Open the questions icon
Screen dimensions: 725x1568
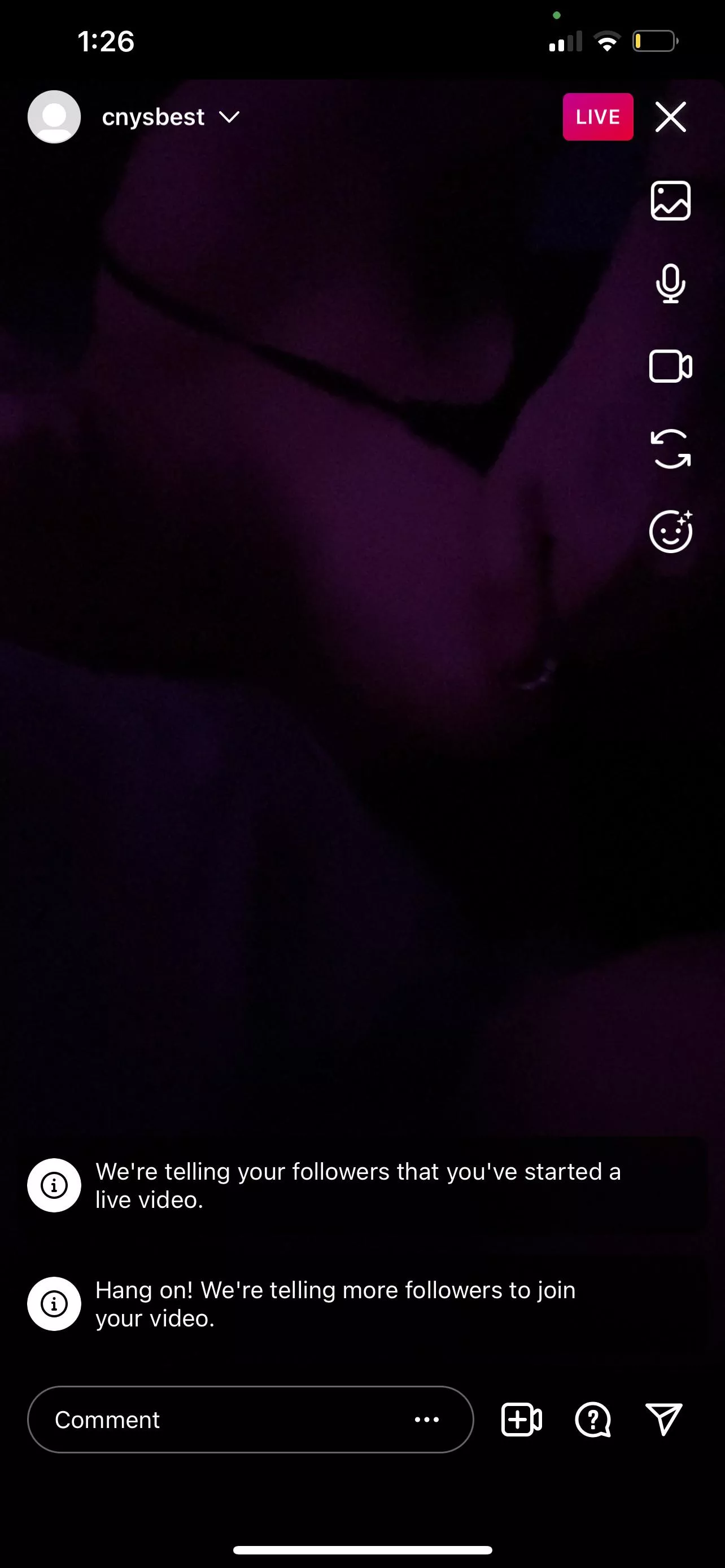point(592,1420)
